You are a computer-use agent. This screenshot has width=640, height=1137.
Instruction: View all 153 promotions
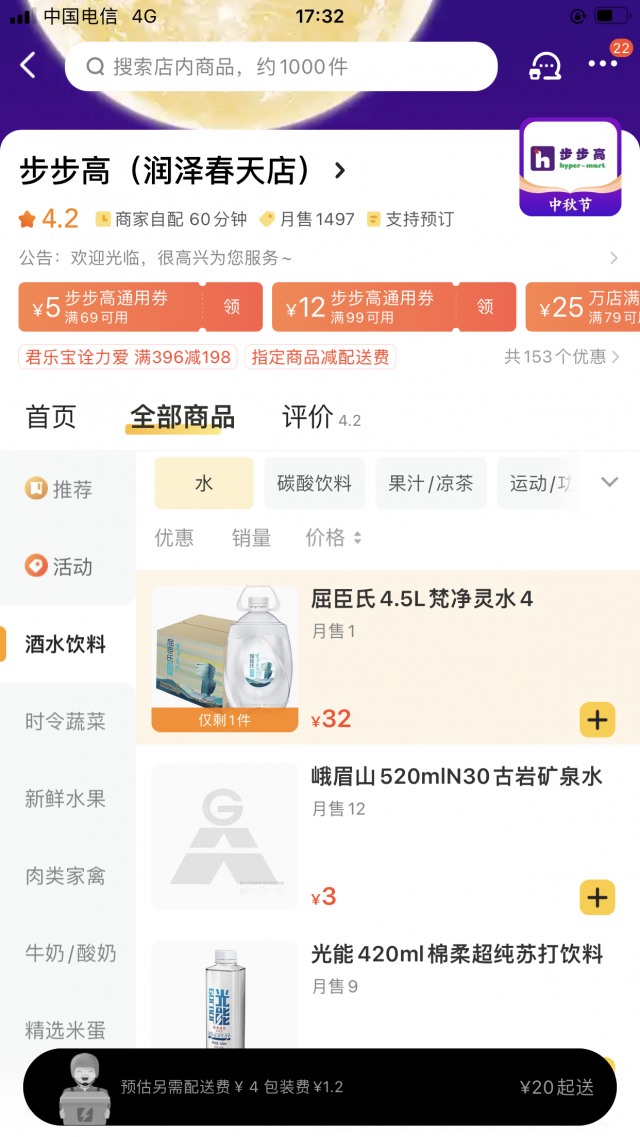(x=561, y=356)
